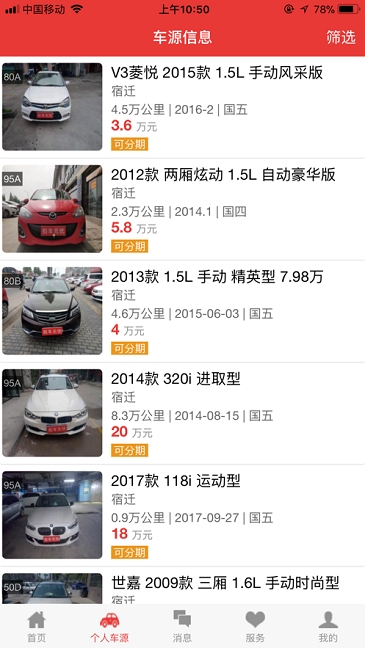Open the V3菱悦 2015款 listing

(182, 107)
